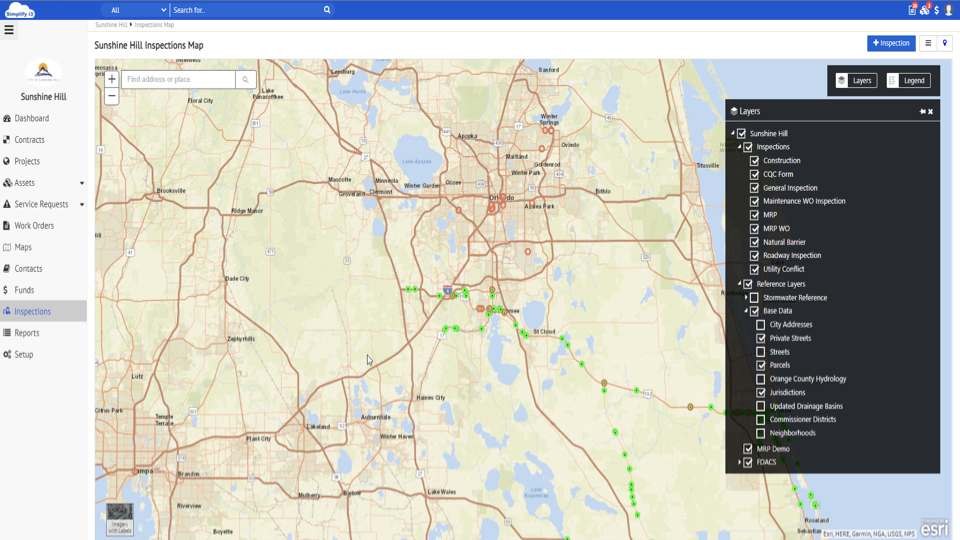Go to Dashboard in sidebar

coord(31,118)
